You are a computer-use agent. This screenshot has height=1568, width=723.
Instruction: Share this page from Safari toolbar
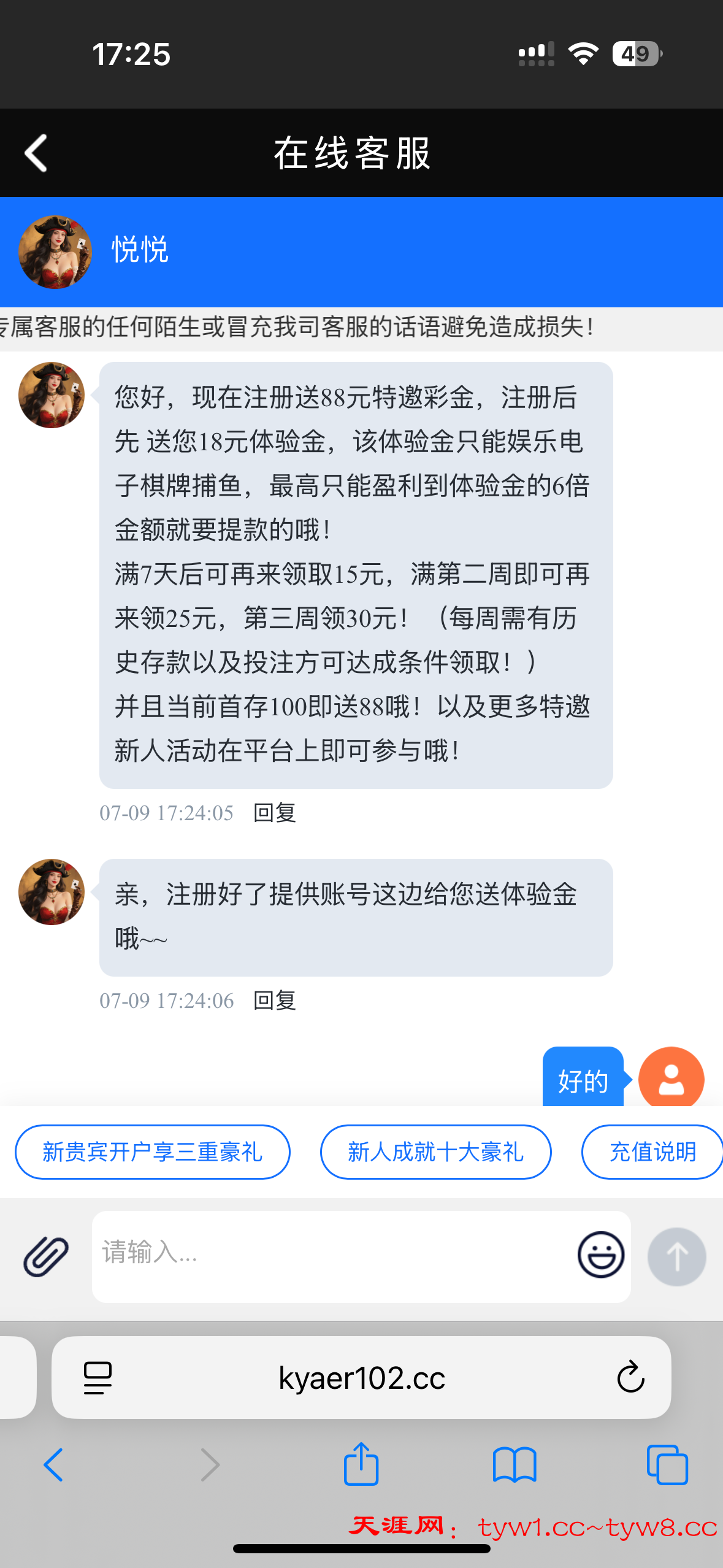click(x=361, y=1465)
